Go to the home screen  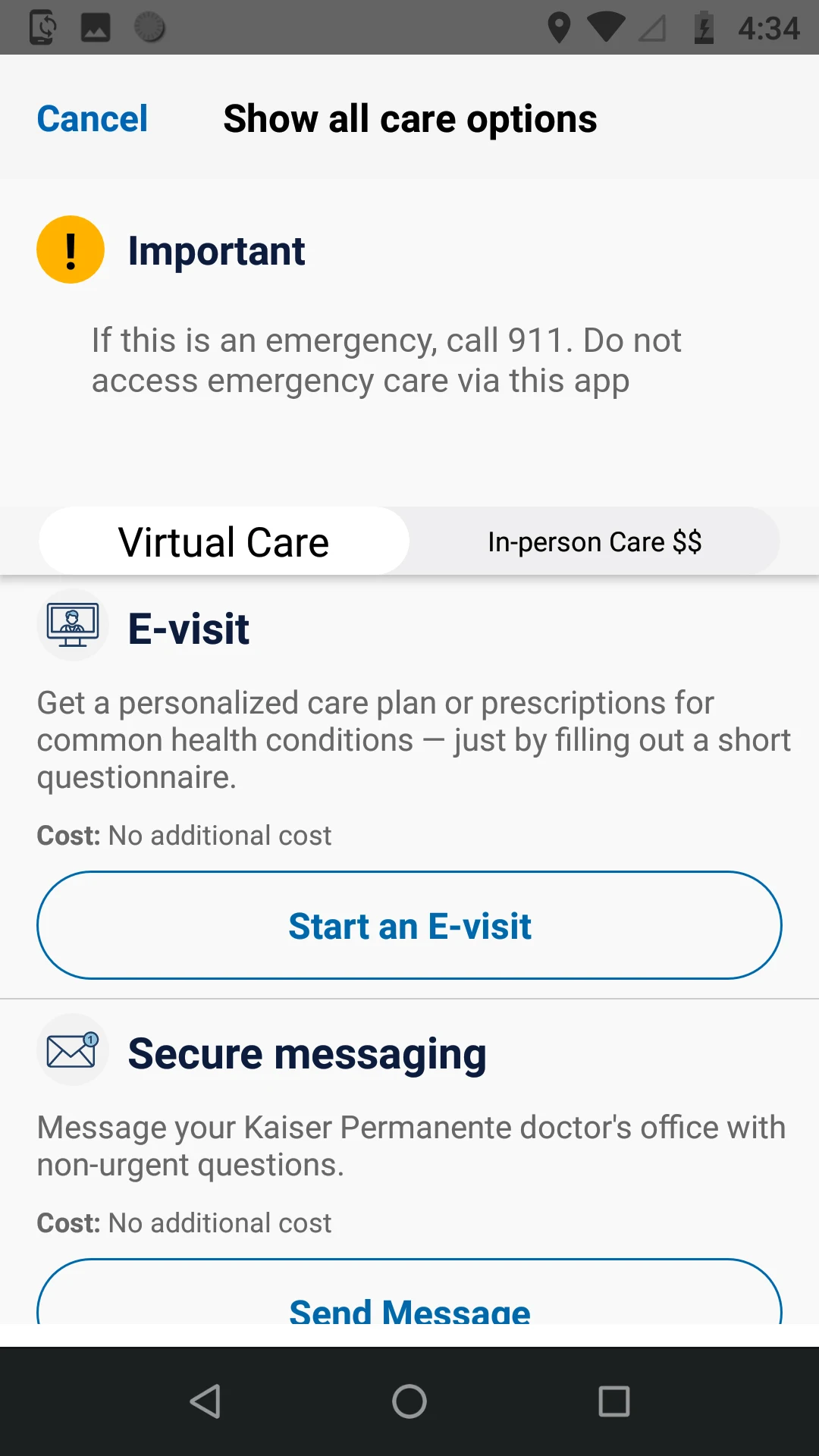pyautogui.click(x=409, y=1401)
